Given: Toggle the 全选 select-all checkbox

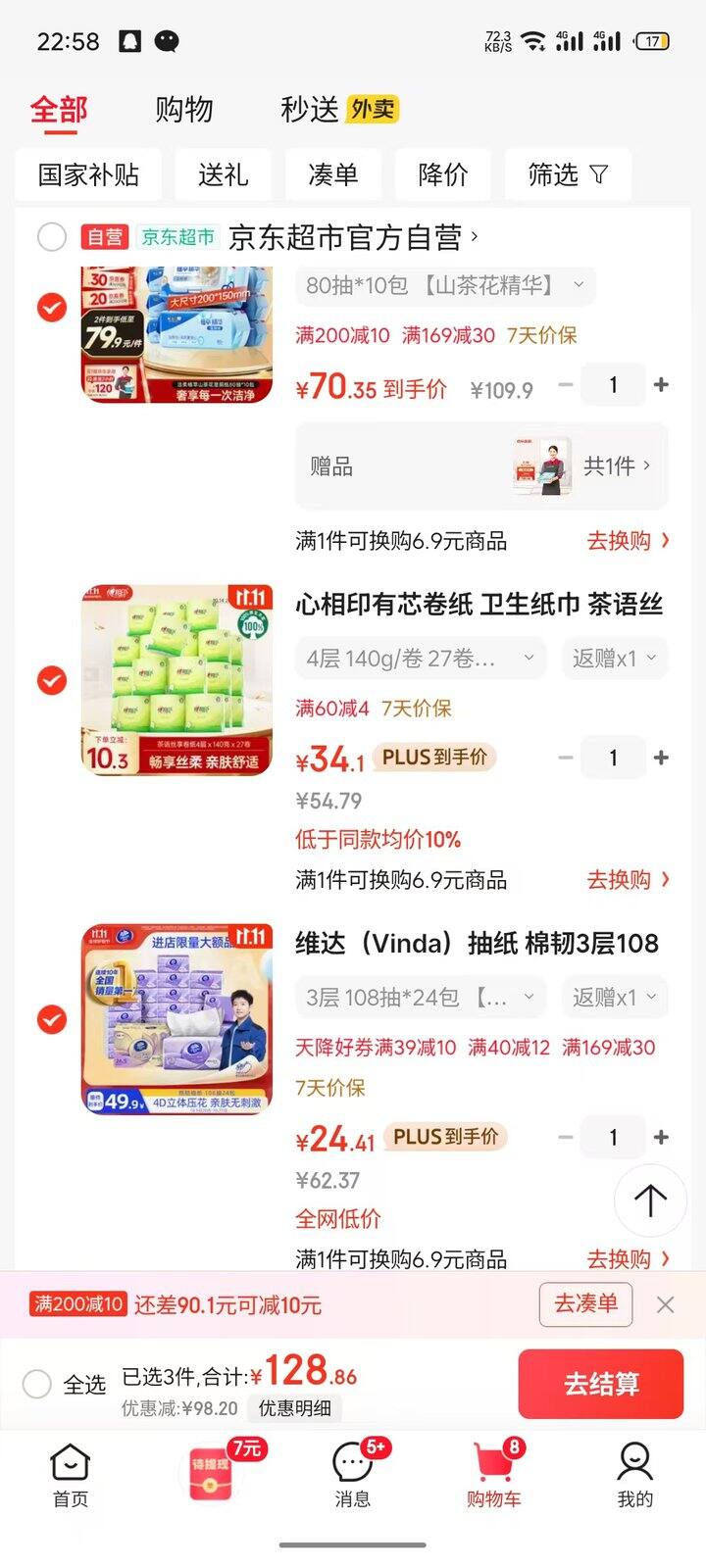Looking at the screenshot, I should tap(37, 1385).
